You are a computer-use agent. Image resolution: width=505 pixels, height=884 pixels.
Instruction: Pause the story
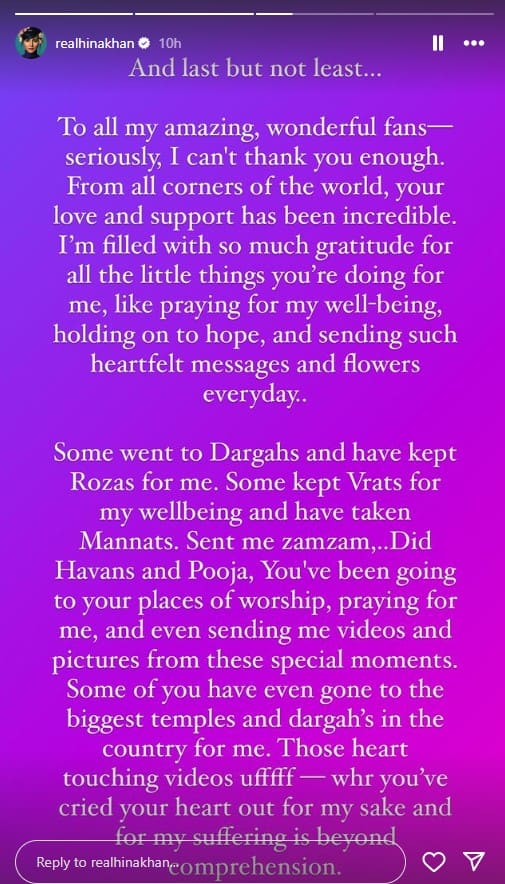(437, 43)
